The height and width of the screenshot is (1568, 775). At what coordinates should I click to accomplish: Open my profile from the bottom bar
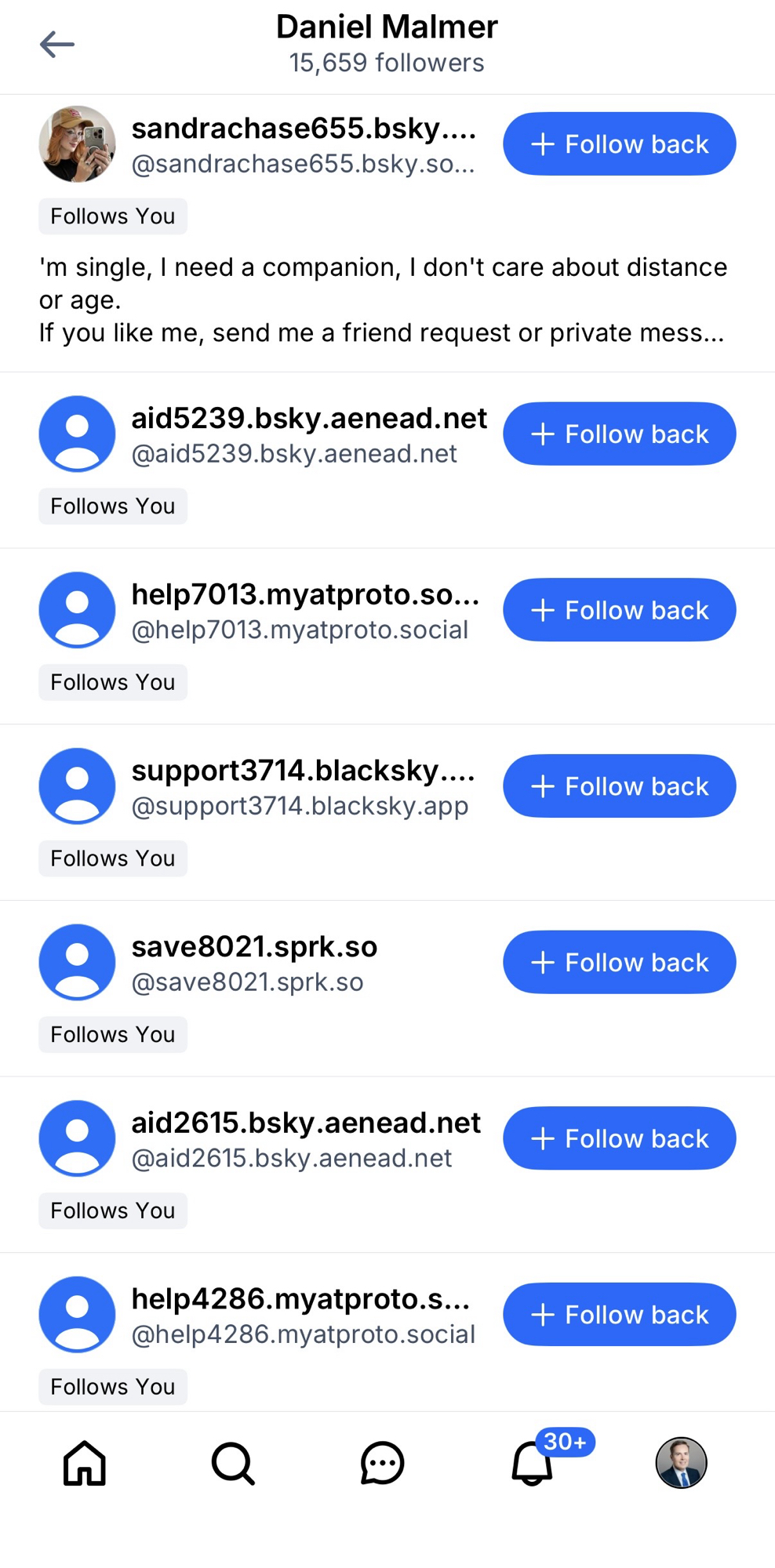tap(681, 1463)
